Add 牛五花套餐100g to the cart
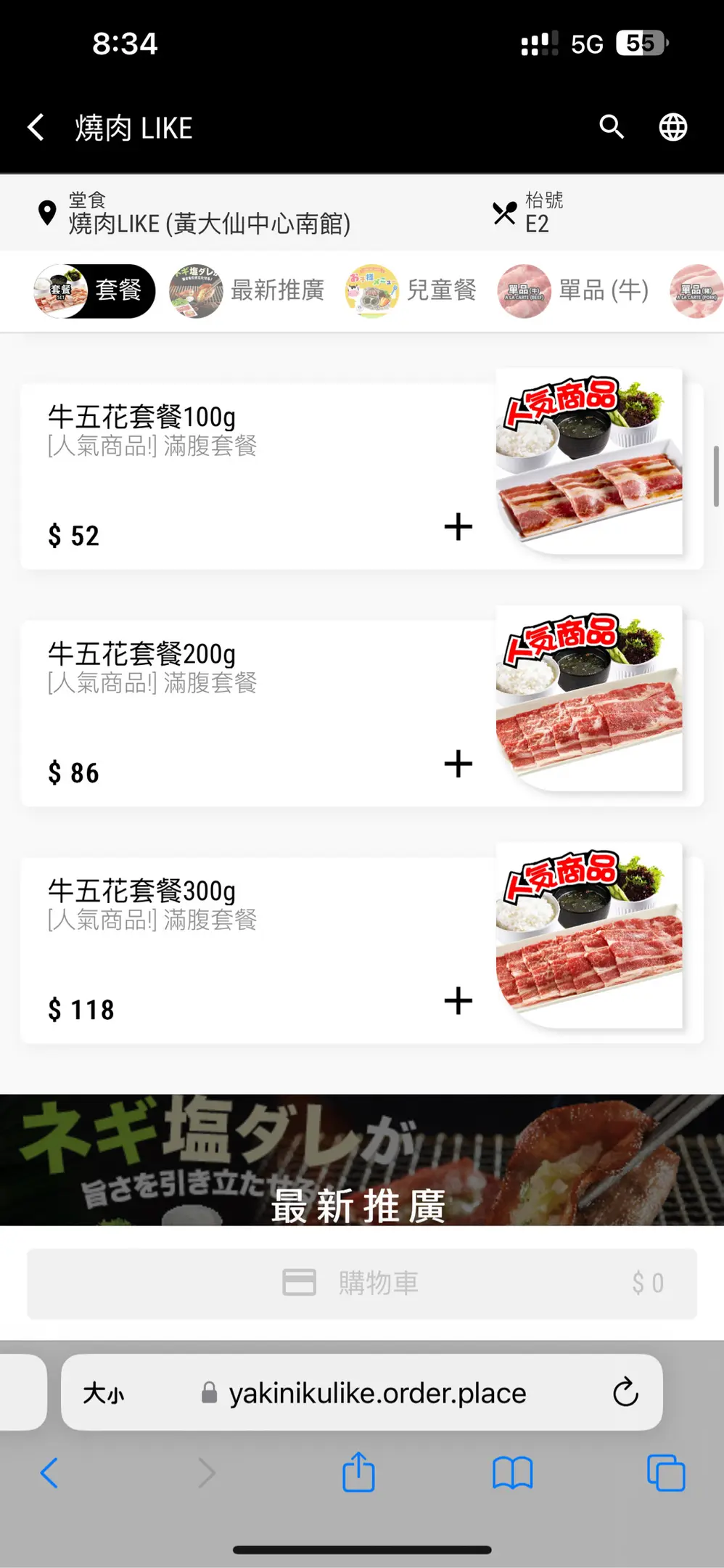 click(458, 526)
